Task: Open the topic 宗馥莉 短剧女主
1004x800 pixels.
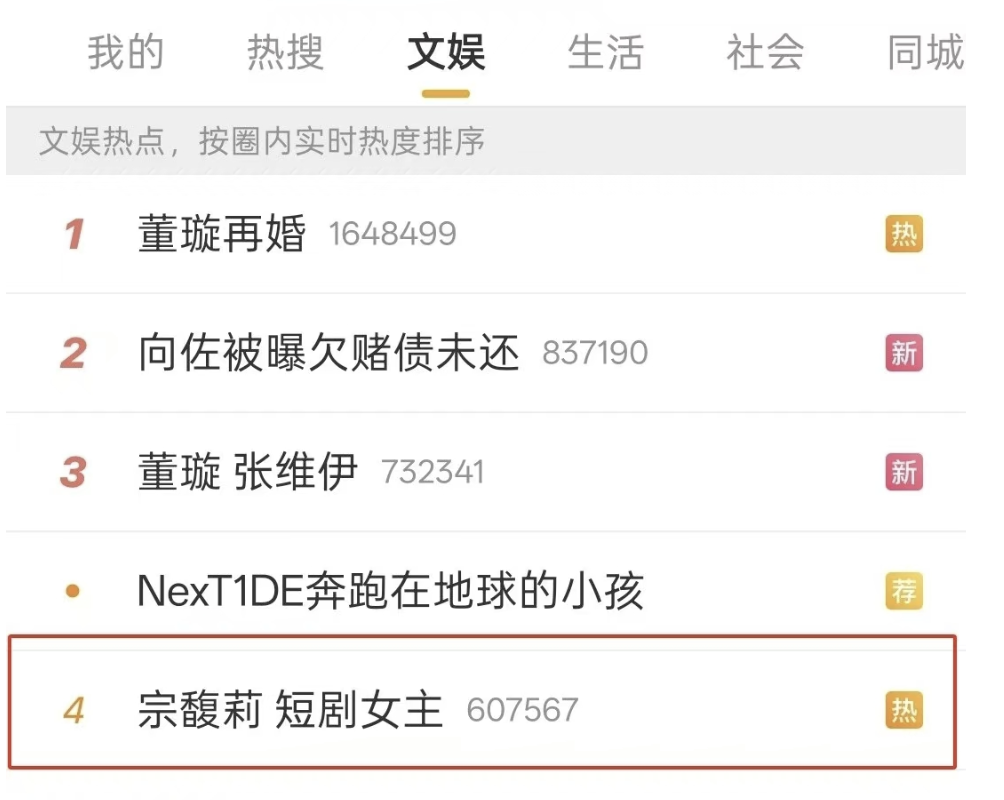Action: pos(290,711)
